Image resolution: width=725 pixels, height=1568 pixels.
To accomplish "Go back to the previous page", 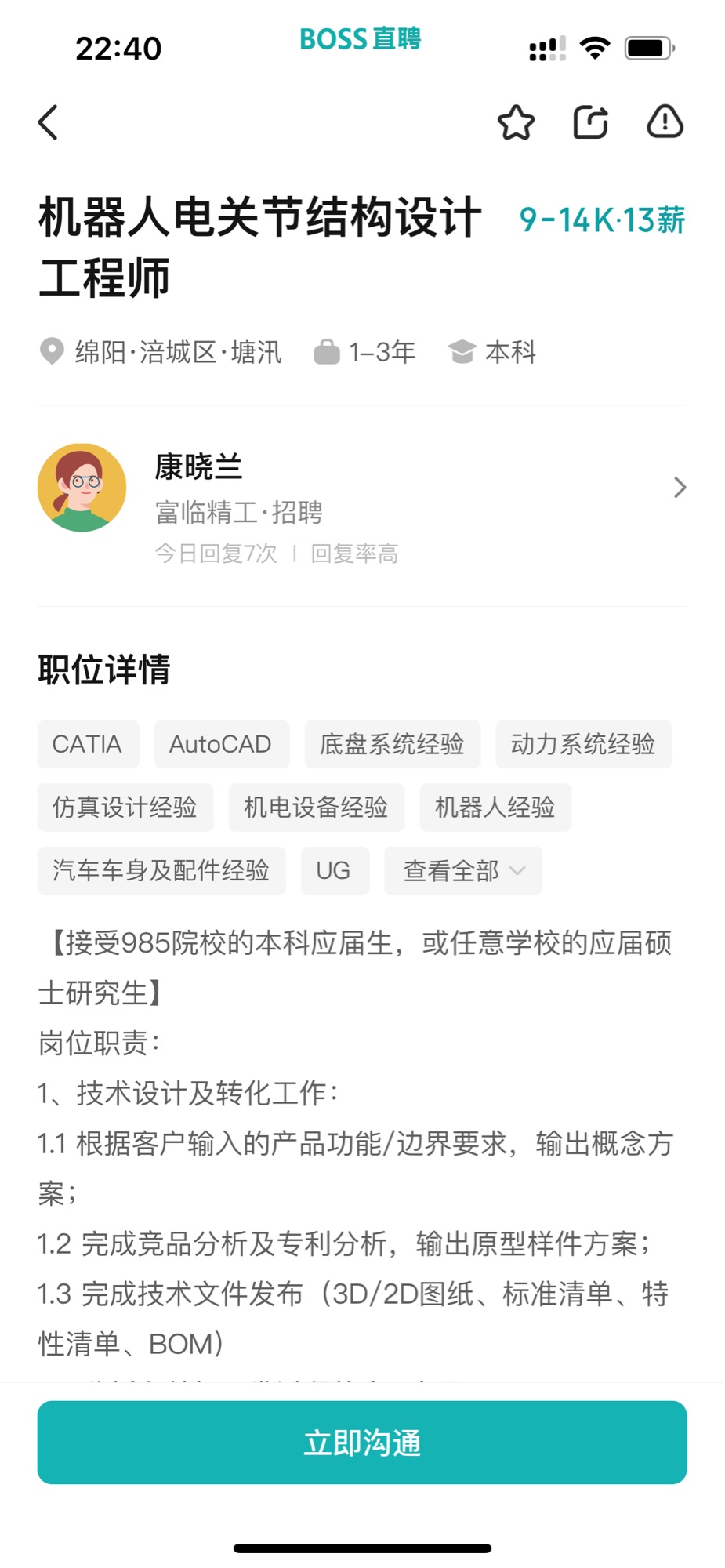I will (x=49, y=122).
